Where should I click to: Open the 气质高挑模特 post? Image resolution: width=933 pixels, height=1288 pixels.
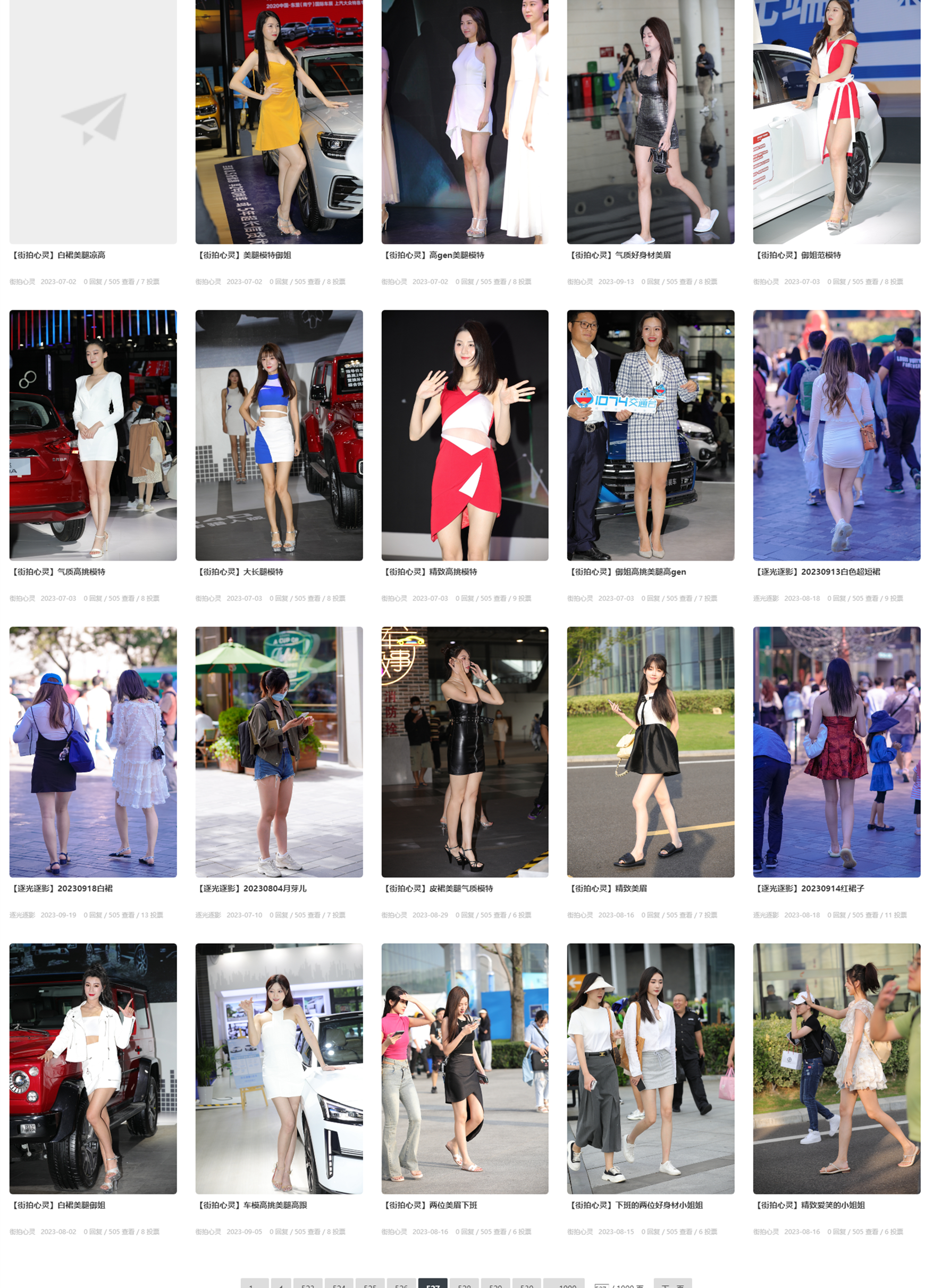[x=59, y=572]
